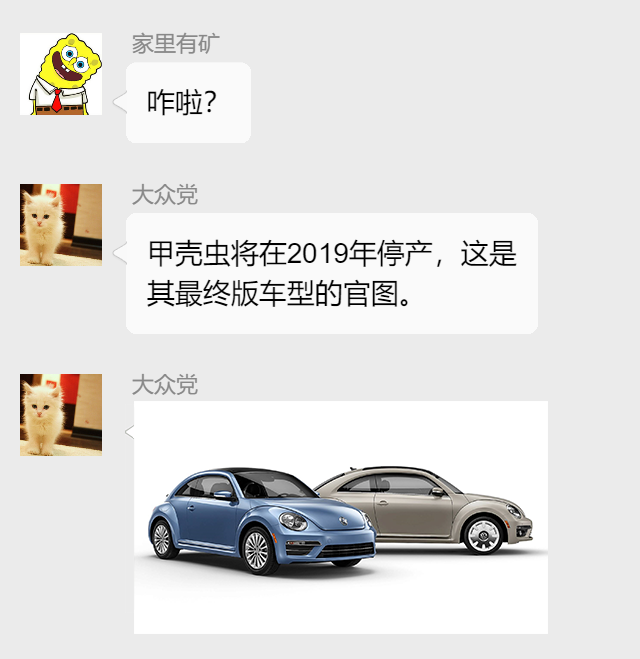Viewport: 640px width, 659px height.
Task: Open 家里有矿's SpongeBob avatar profile
Action: click(x=61, y=74)
